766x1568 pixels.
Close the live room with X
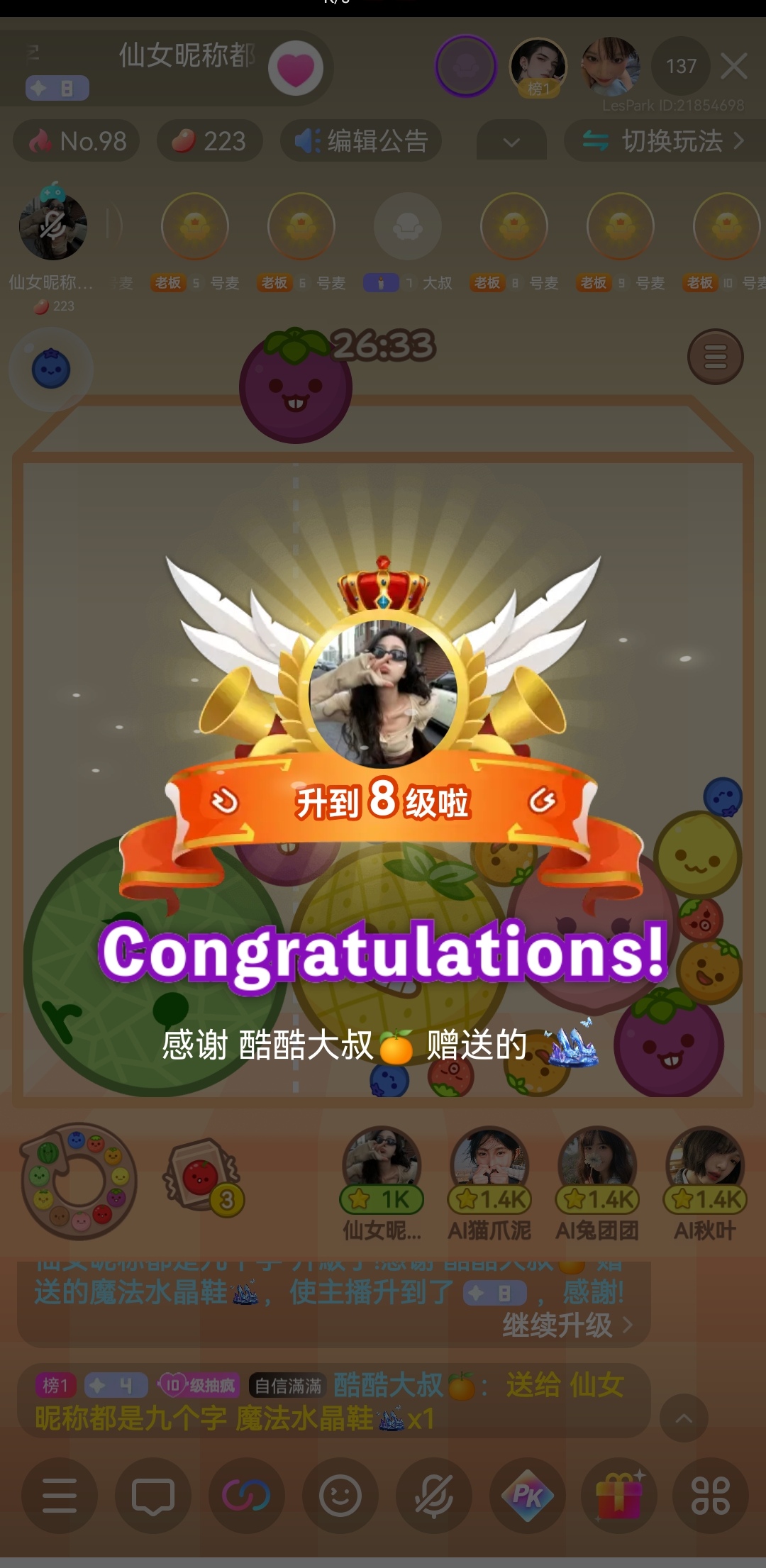733,66
